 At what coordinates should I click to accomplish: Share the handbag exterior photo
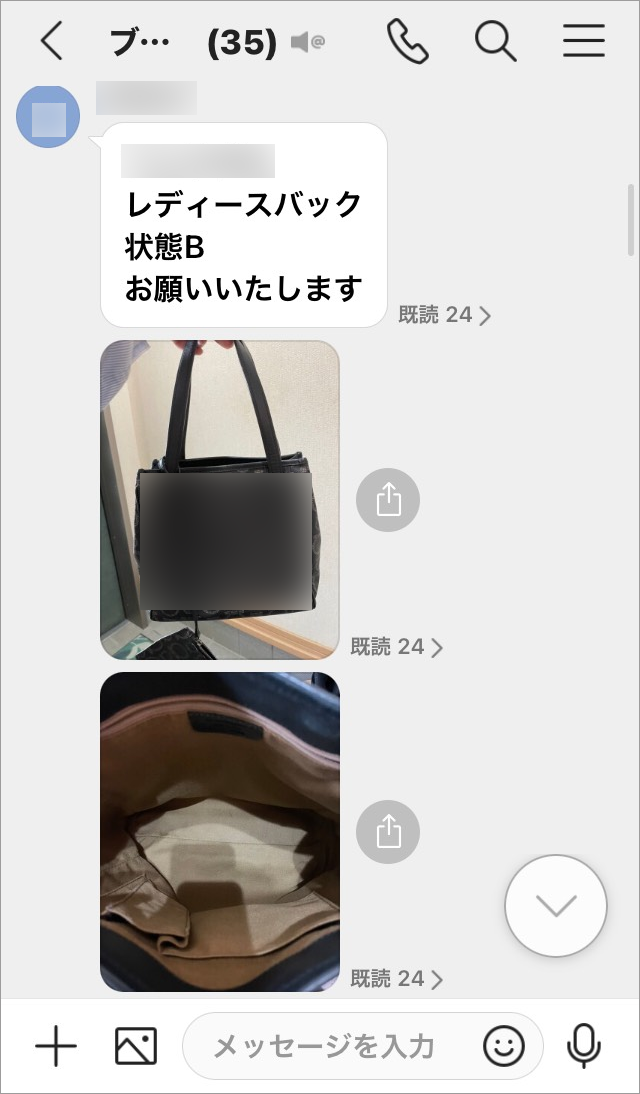(x=388, y=500)
